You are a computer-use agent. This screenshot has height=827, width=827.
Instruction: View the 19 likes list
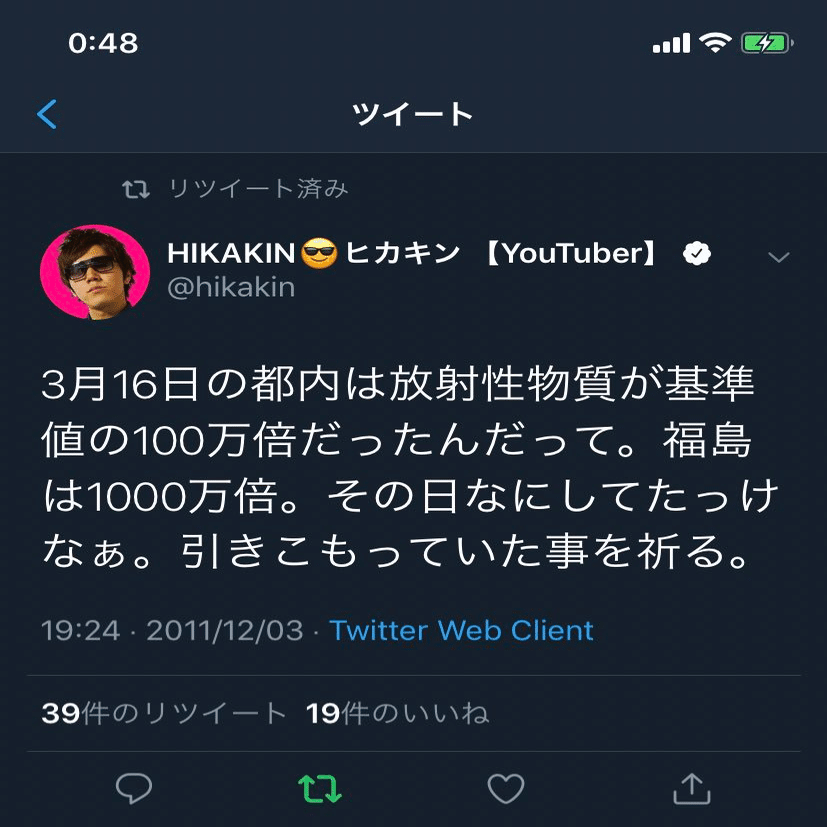pos(397,713)
